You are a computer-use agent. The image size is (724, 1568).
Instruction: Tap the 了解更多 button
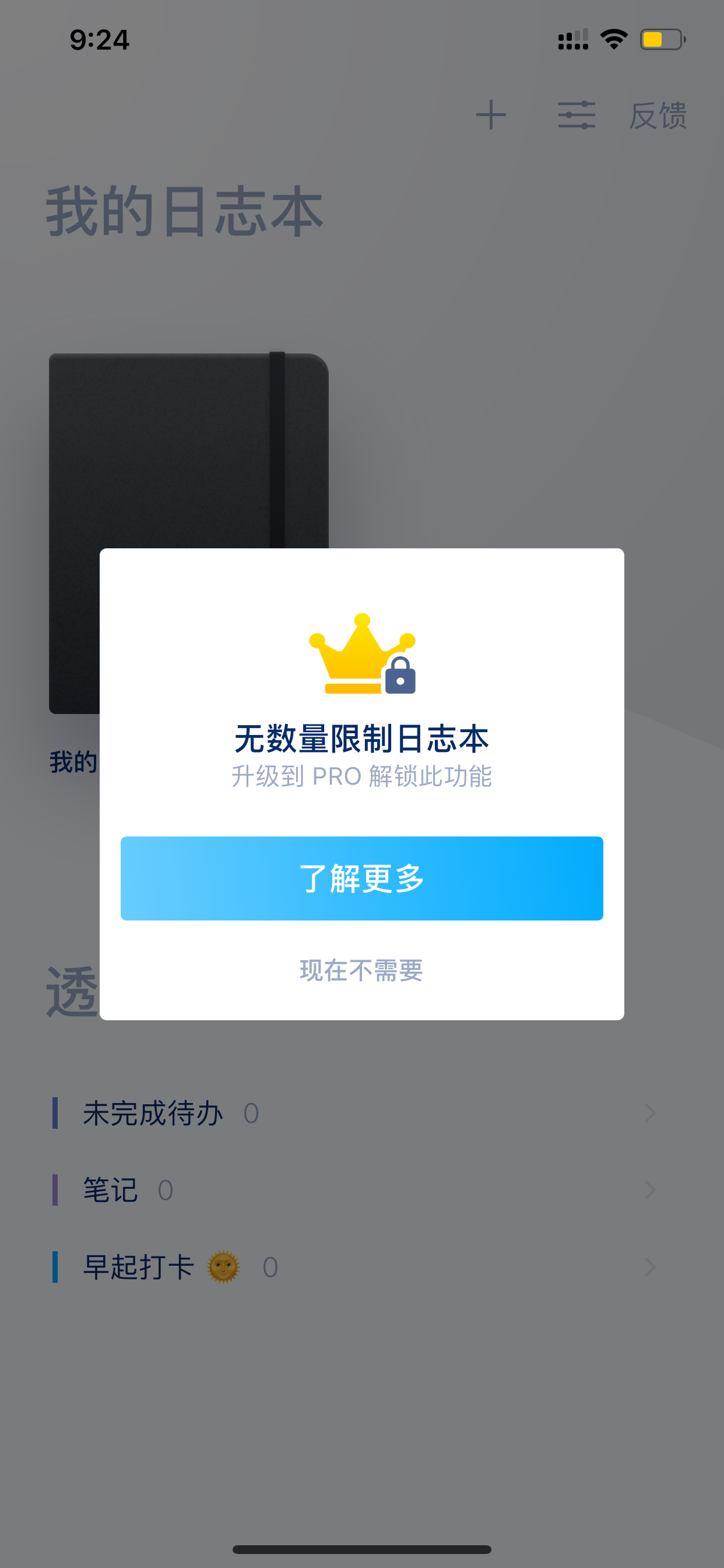pyautogui.click(x=361, y=878)
